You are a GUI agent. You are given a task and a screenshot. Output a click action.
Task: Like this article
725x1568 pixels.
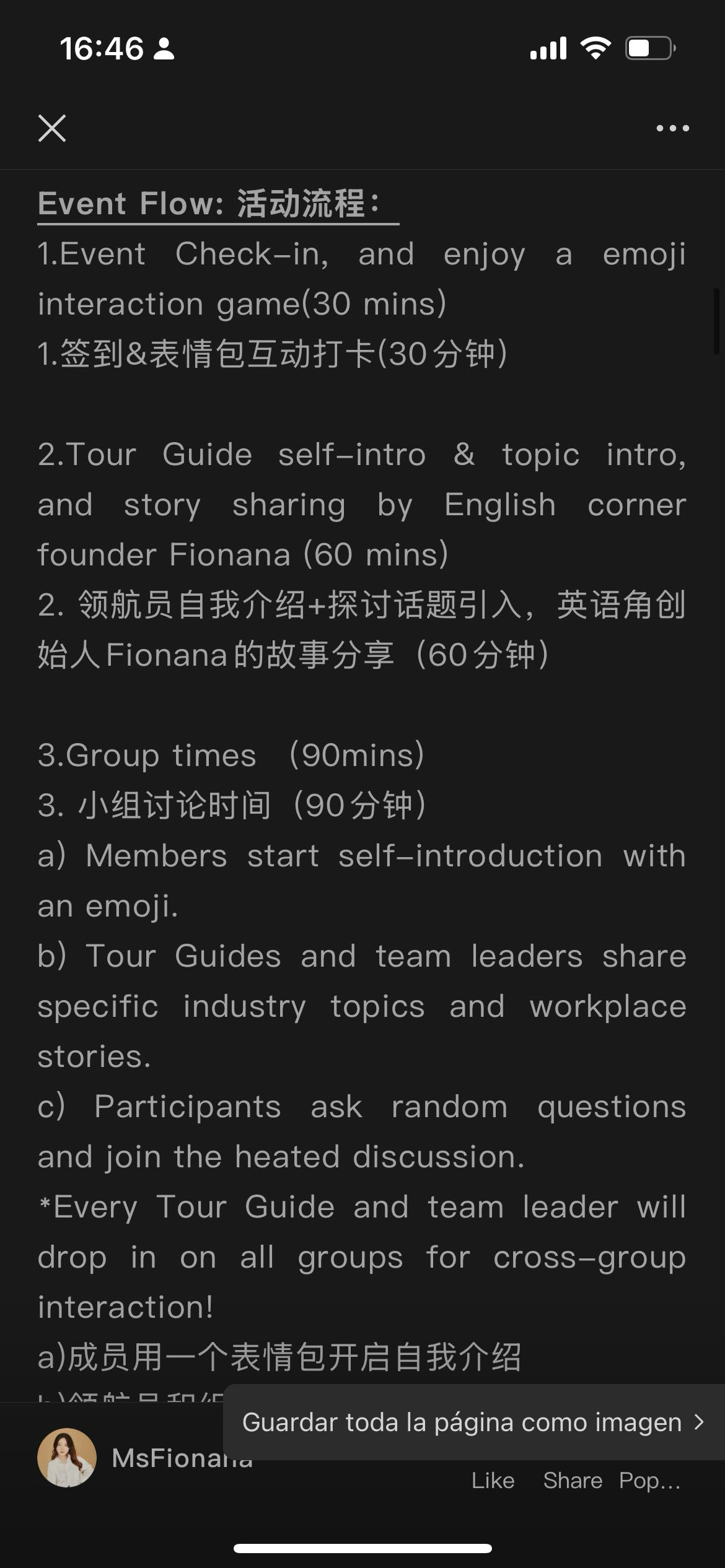493,1480
